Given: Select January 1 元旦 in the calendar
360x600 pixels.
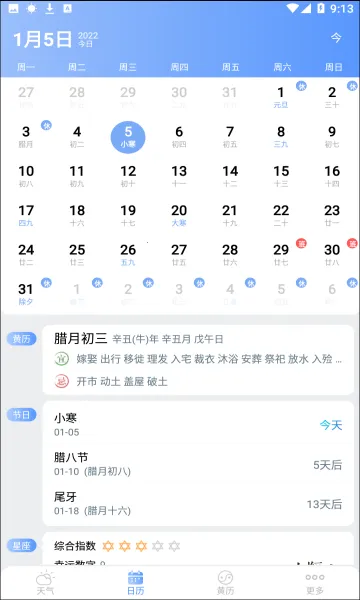Looking at the screenshot, I should click(281, 97).
